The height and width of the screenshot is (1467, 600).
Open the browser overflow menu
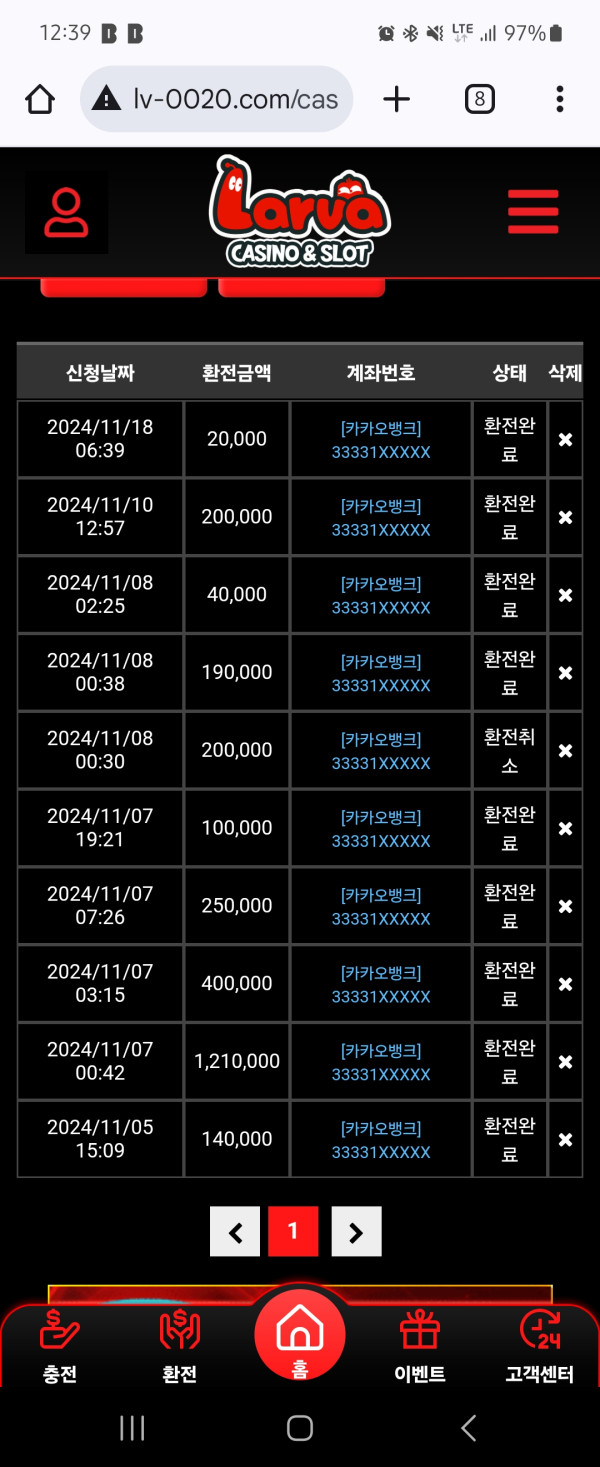[x=559, y=99]
